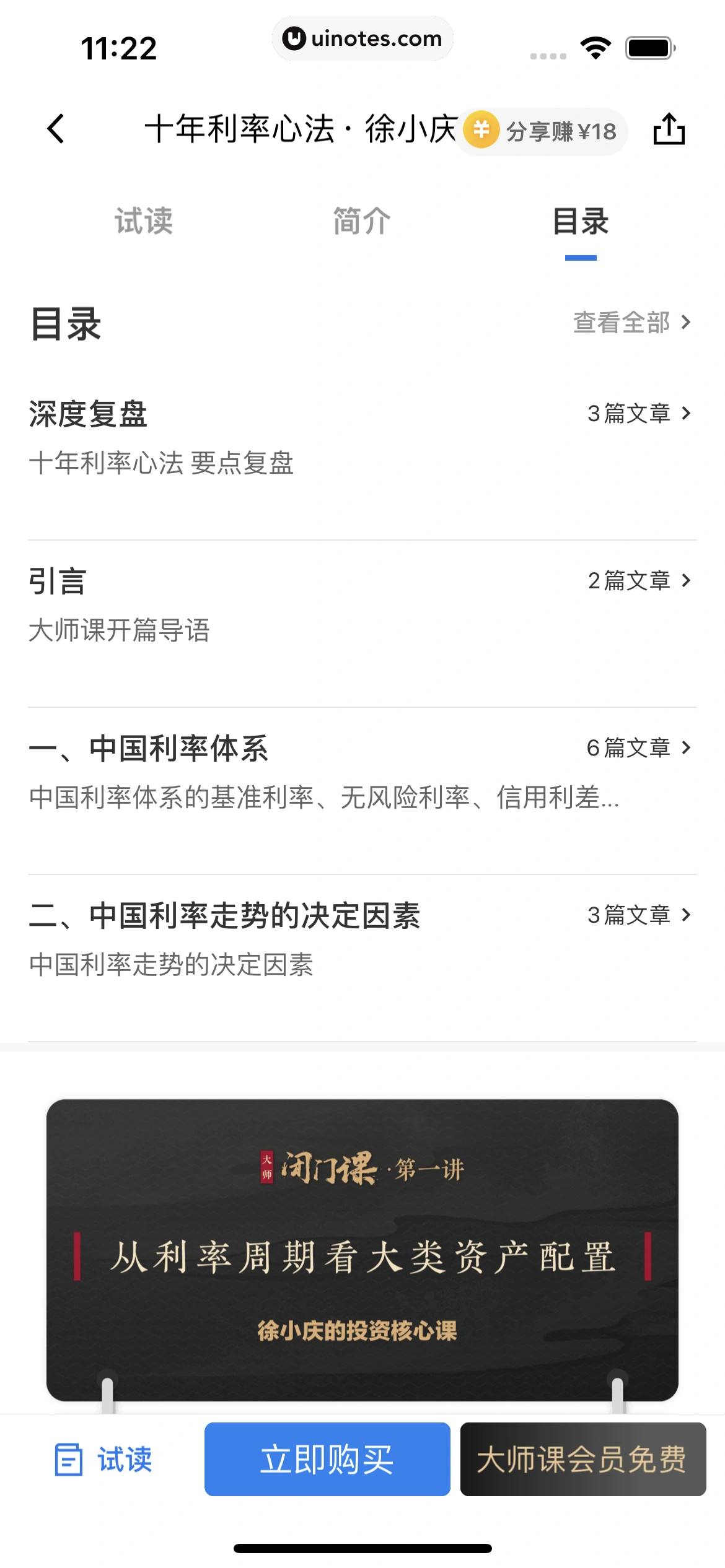This screenshot has width=725, height=1568.
Task: Switch to the 简介 tab
Action: point(360,222)
